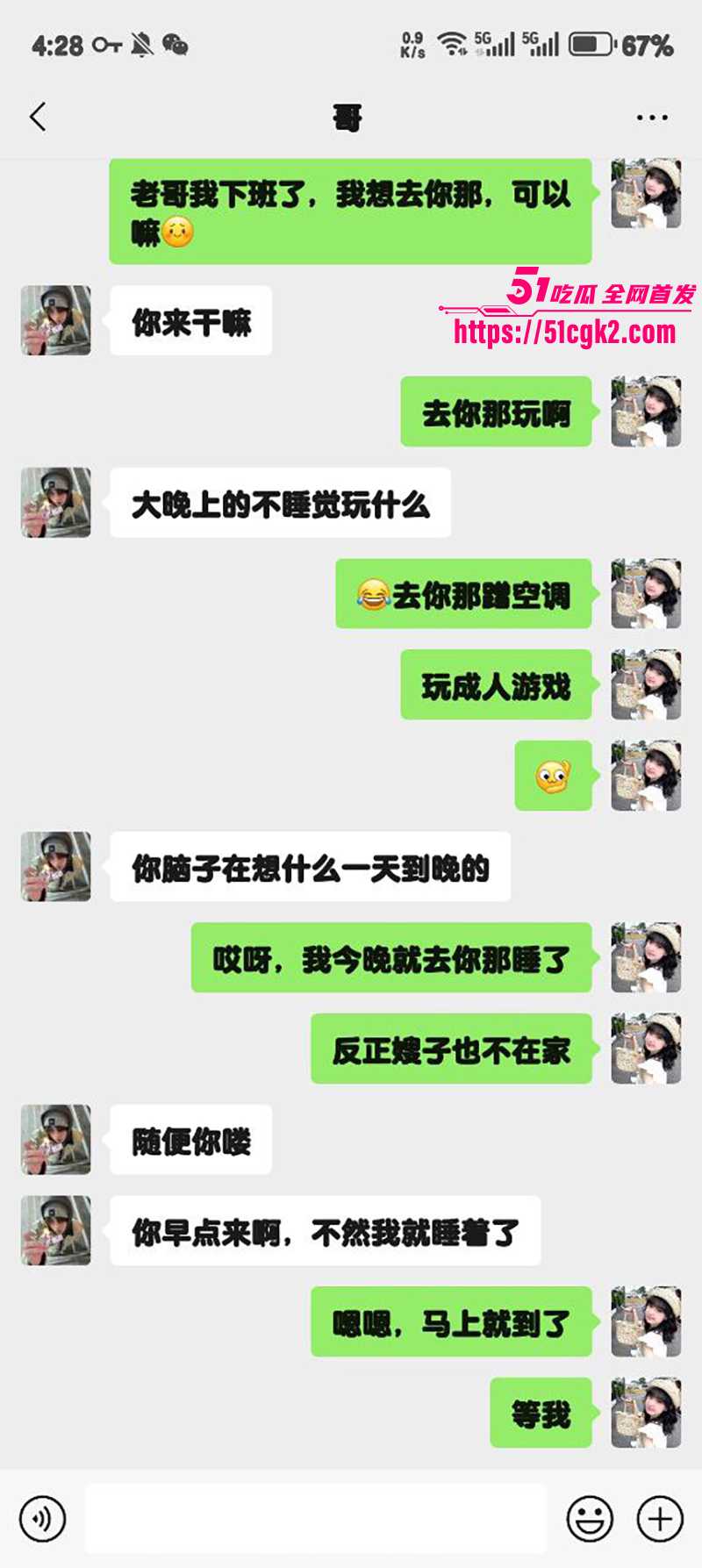Open own avatar beside 等我 message

646,1412
